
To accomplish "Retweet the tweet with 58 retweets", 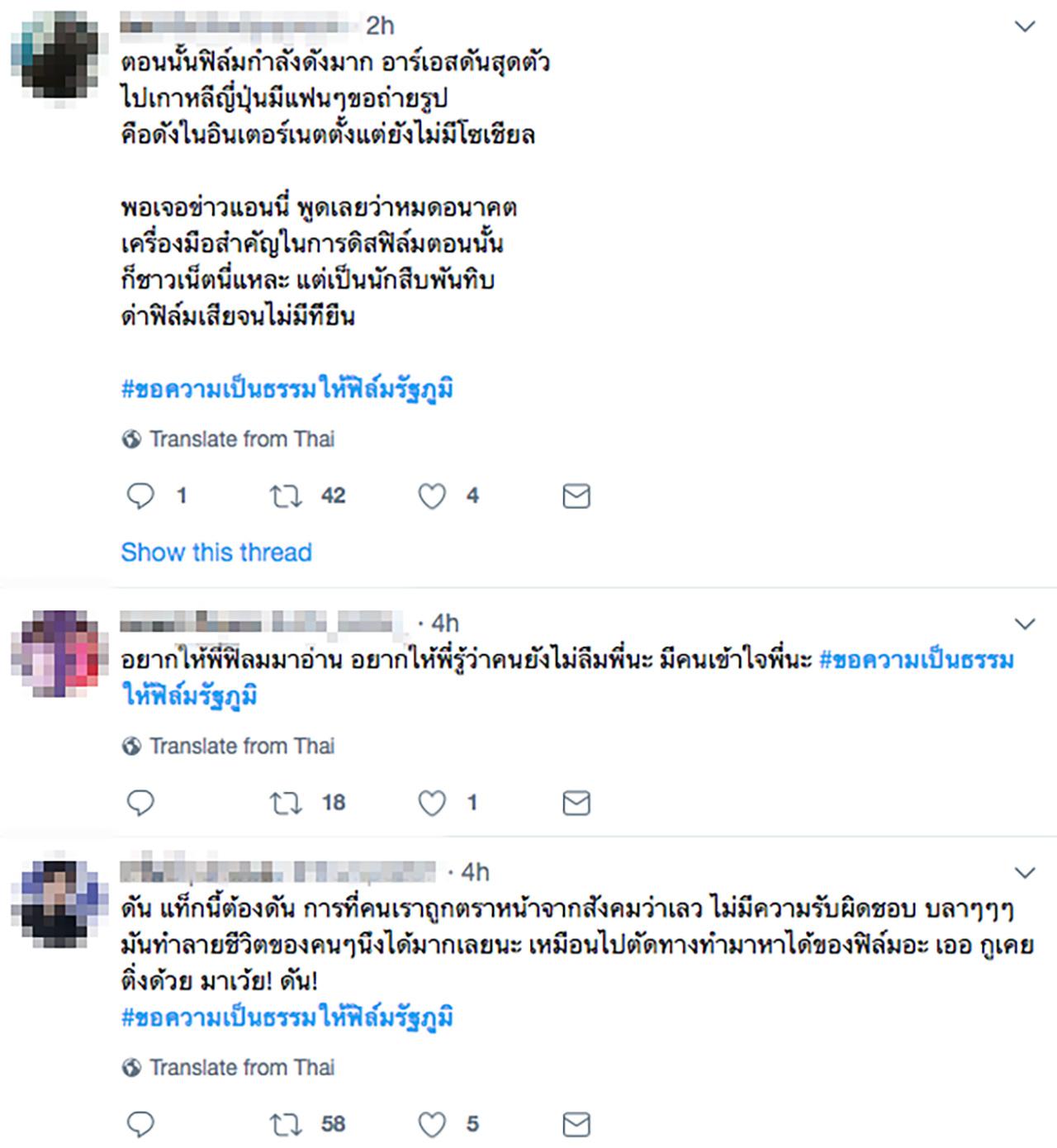I will (x=286, y=1124).
